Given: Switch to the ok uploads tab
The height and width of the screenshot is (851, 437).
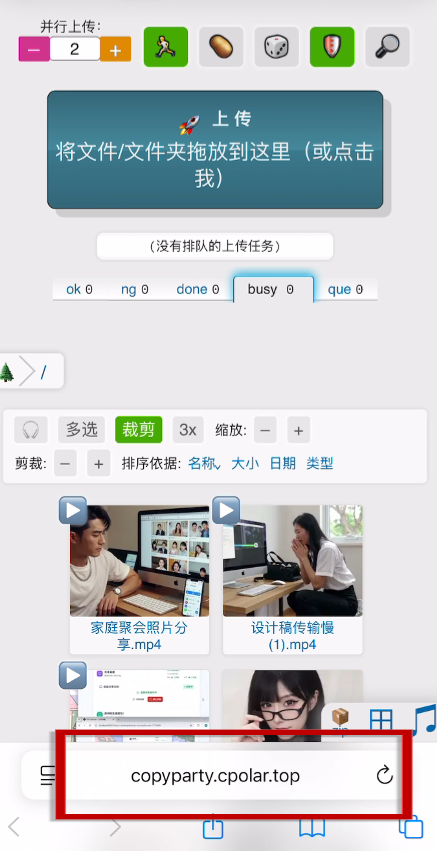Looking at the screenshot, I should point(80,289).
